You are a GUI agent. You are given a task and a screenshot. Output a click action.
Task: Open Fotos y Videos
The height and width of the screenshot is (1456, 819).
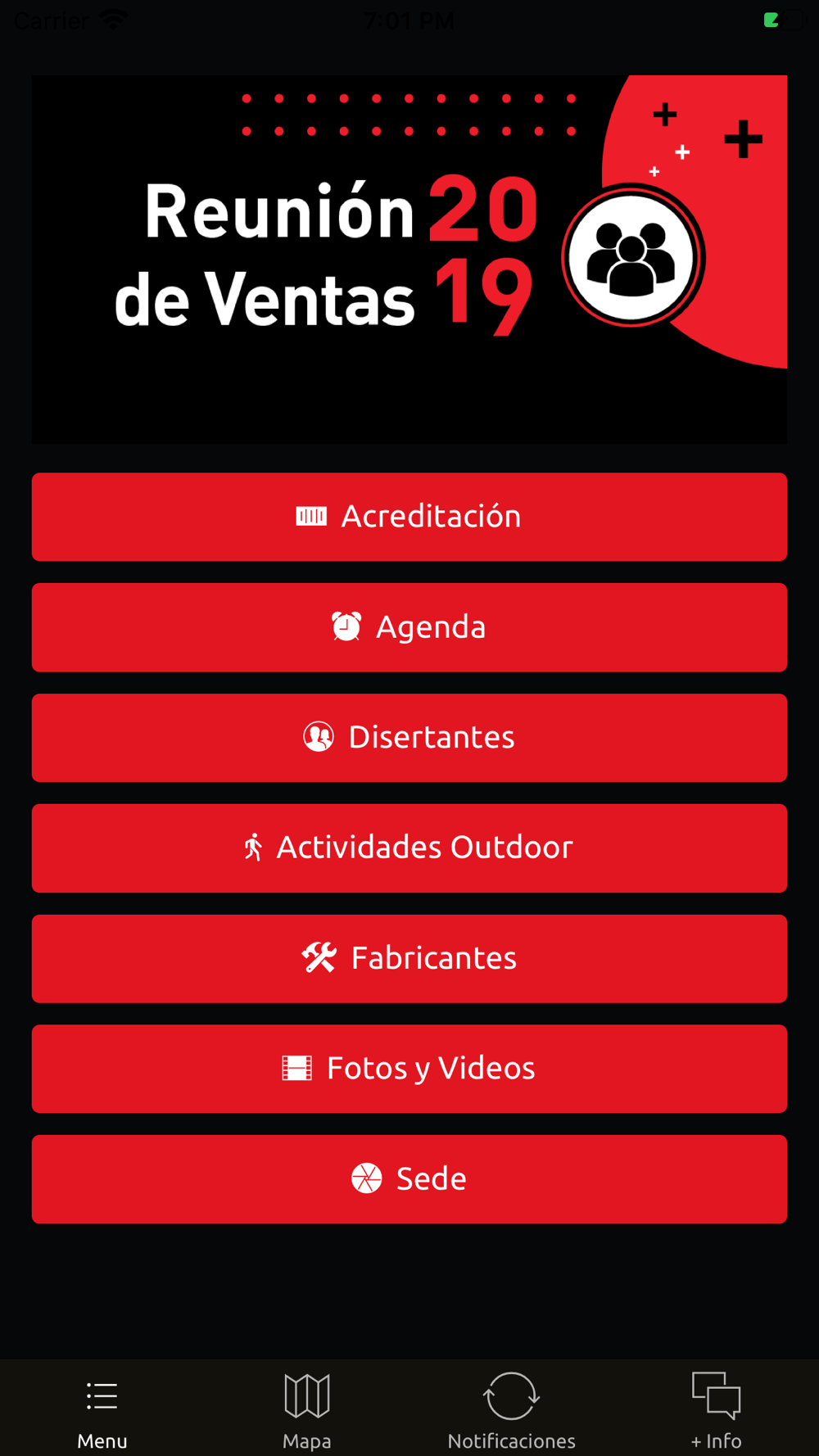coord(409,1069)
